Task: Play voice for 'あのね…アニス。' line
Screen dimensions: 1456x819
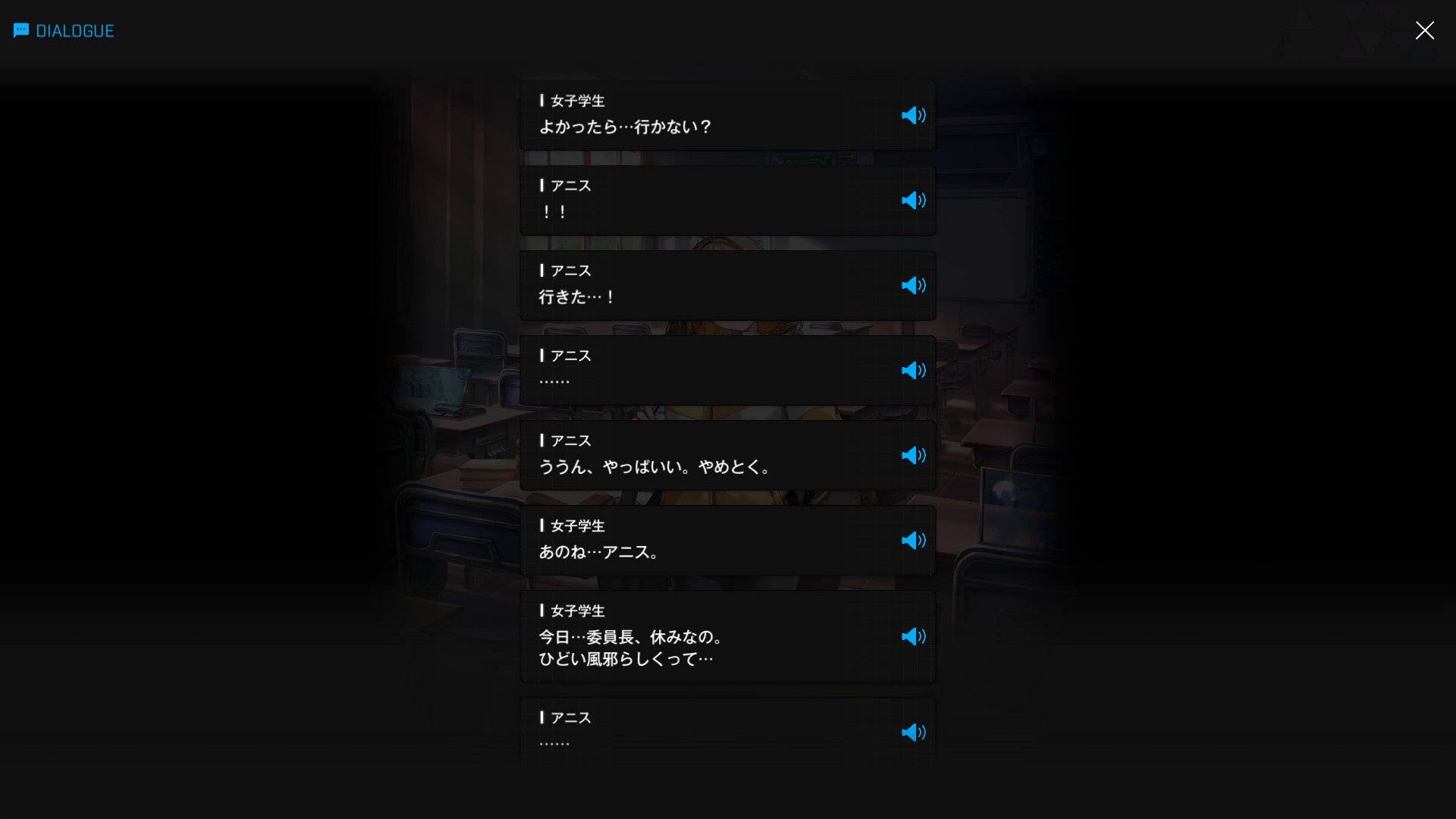Action: coord(914,540)
